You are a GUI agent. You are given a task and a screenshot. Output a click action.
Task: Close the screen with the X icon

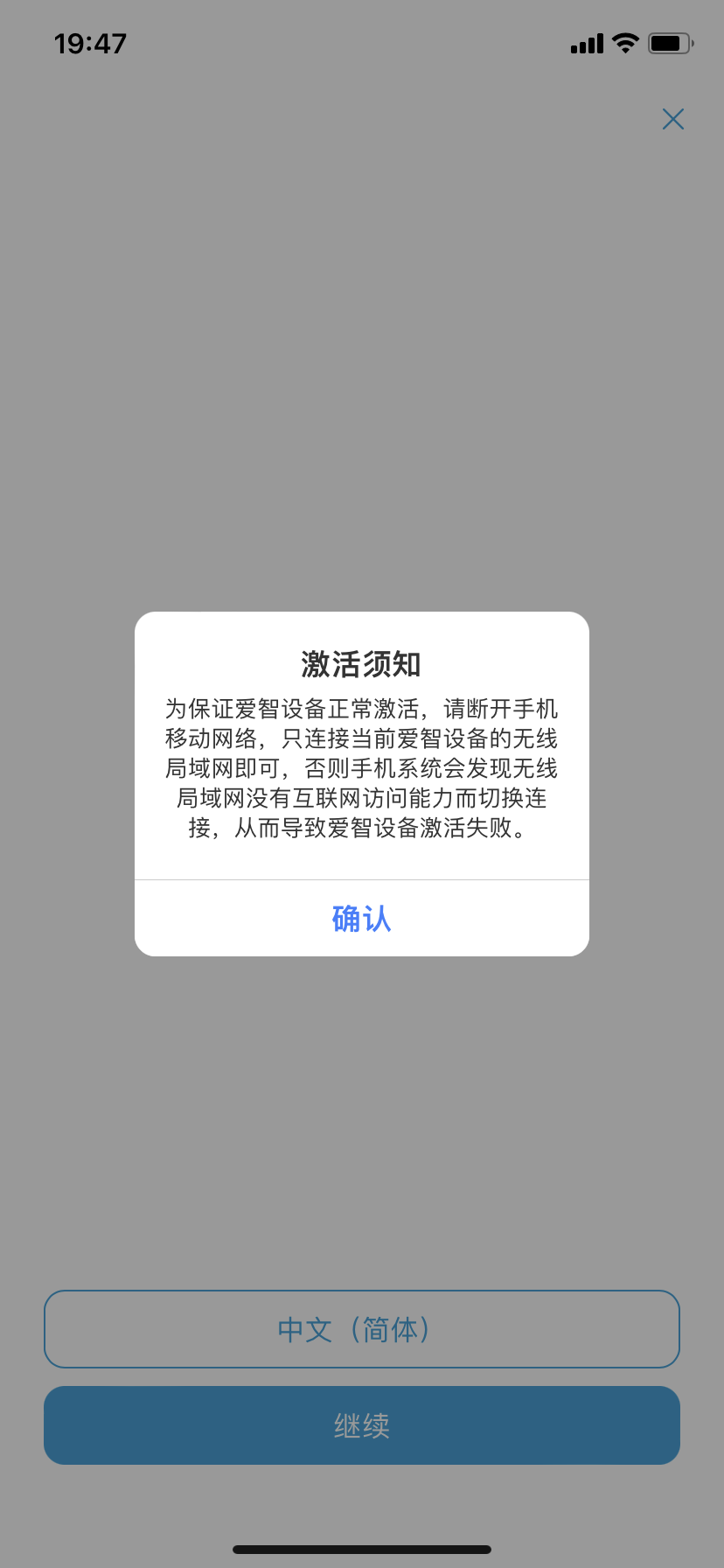coord(672,119)
